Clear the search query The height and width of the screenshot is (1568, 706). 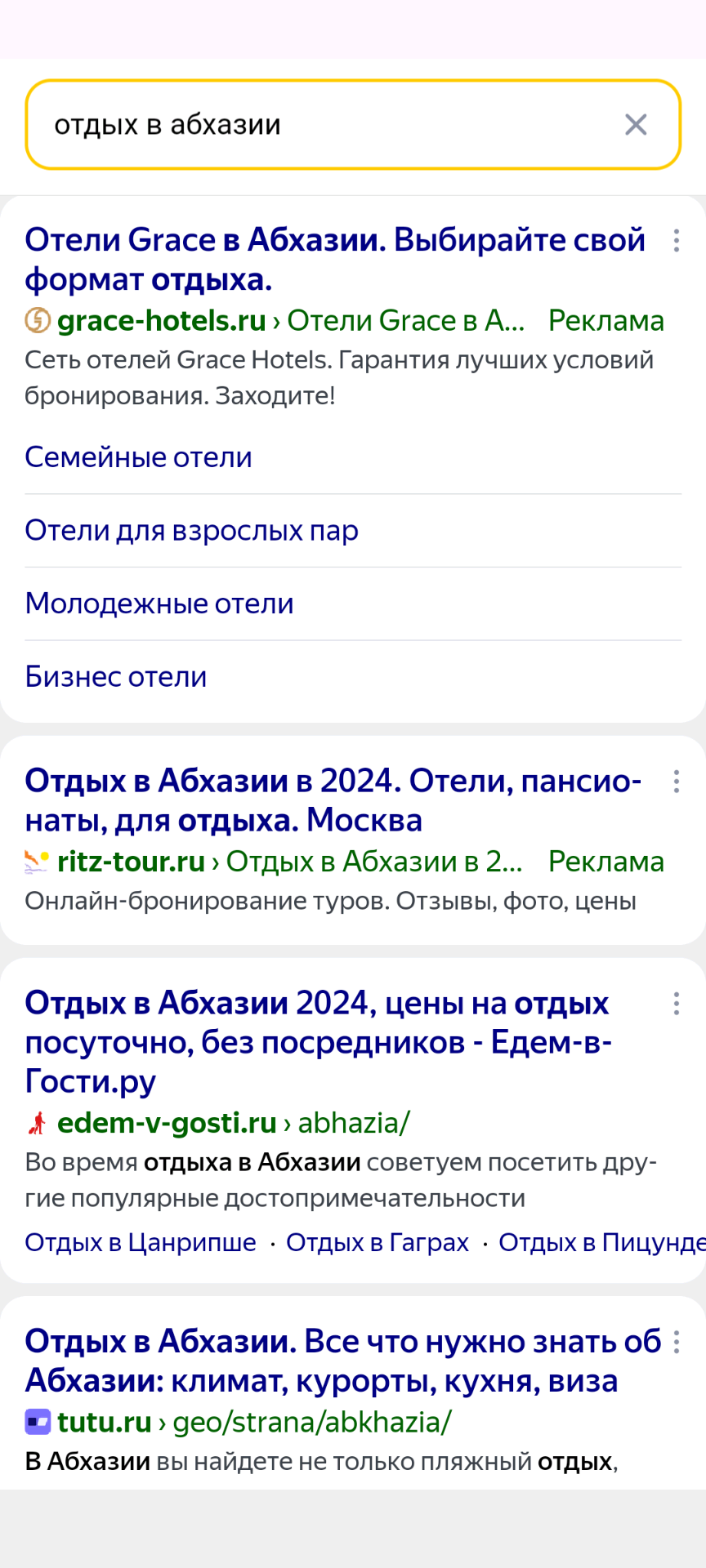coord(636,125)
